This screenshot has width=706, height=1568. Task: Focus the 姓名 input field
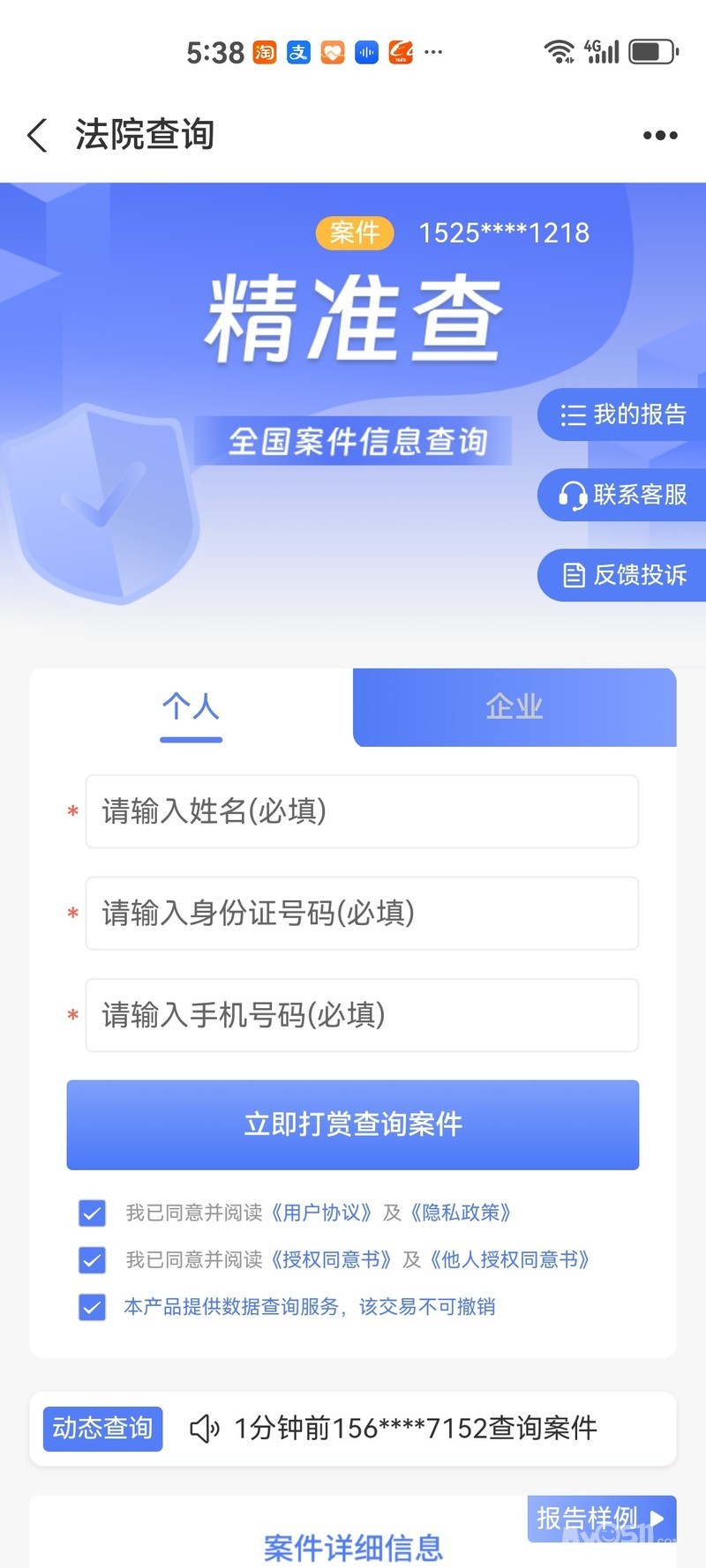click(x=362, y=811)
